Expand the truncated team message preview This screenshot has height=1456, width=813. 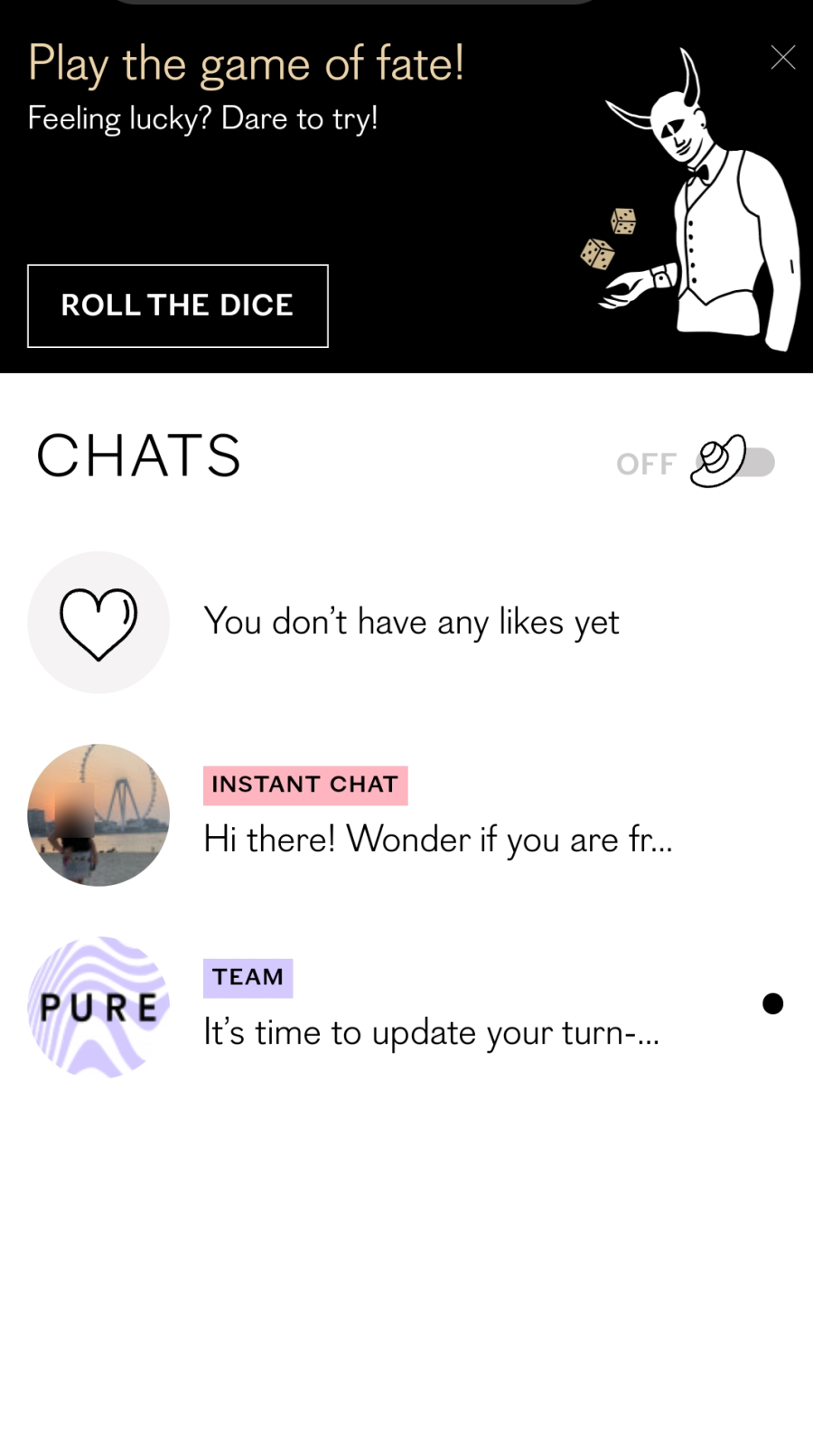[431, 1032]
